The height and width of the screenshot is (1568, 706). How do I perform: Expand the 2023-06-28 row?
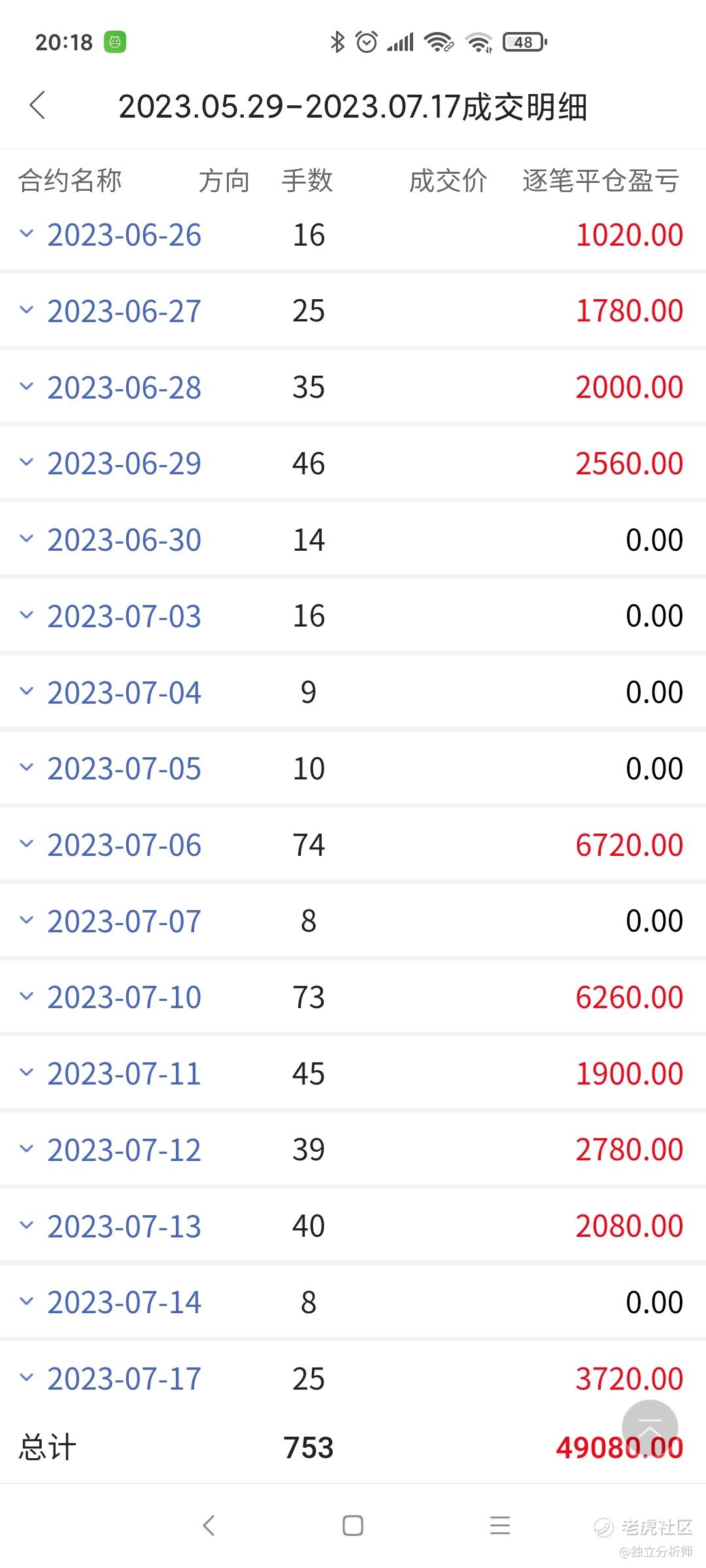pos(353,387)
